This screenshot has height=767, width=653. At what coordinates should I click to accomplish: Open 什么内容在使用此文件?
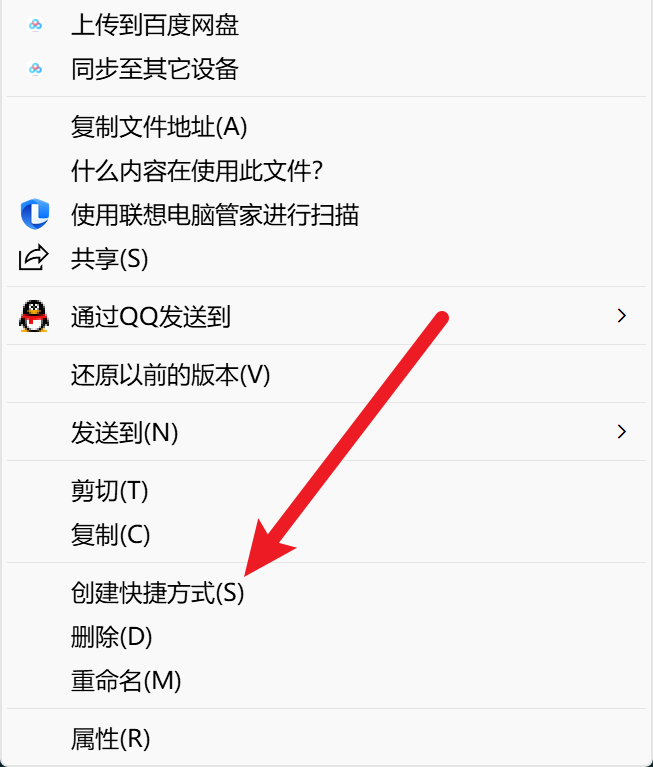pos(196,170)
